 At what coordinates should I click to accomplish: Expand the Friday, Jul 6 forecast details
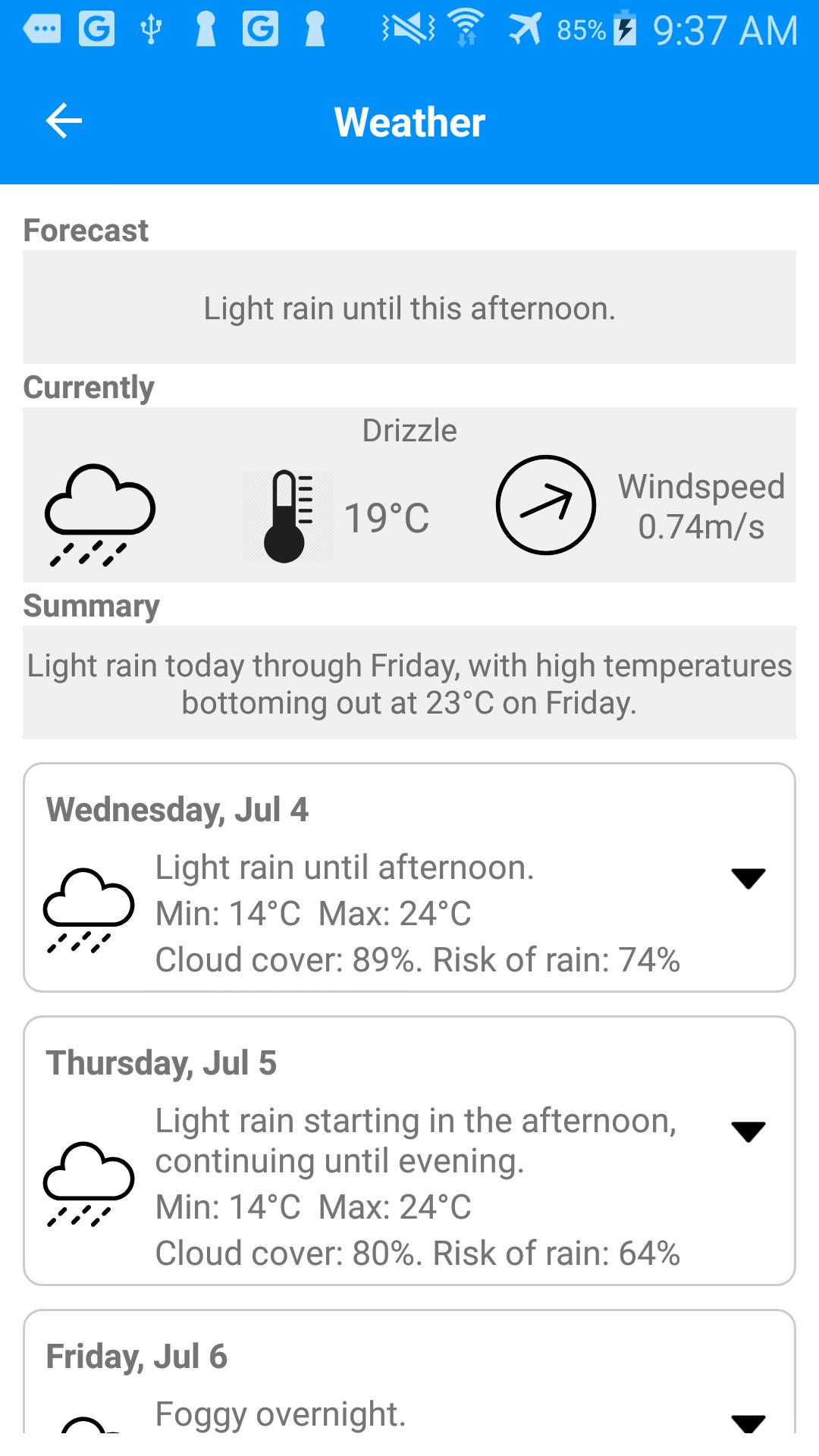coord(748,1423)
